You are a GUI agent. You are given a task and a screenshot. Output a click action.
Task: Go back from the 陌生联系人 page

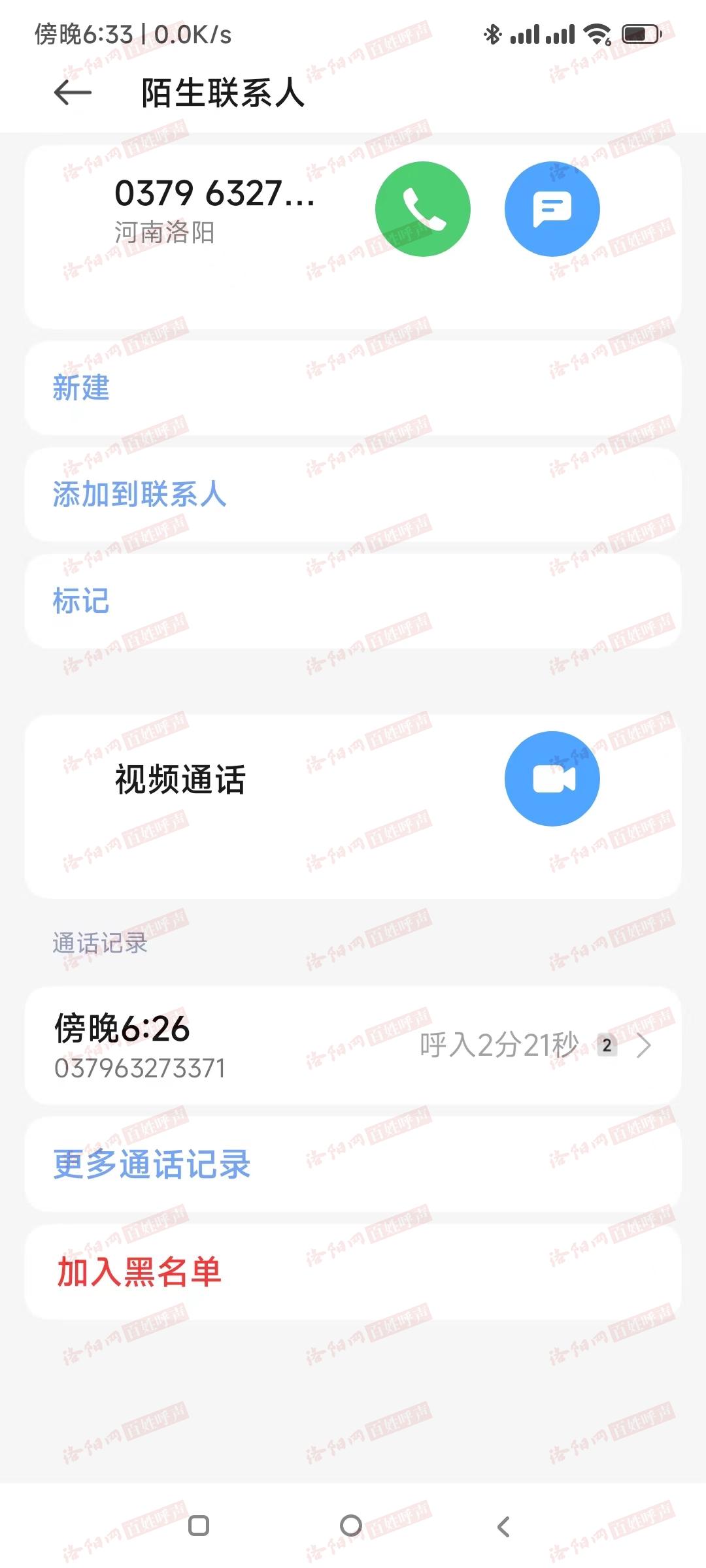[72, 93]
